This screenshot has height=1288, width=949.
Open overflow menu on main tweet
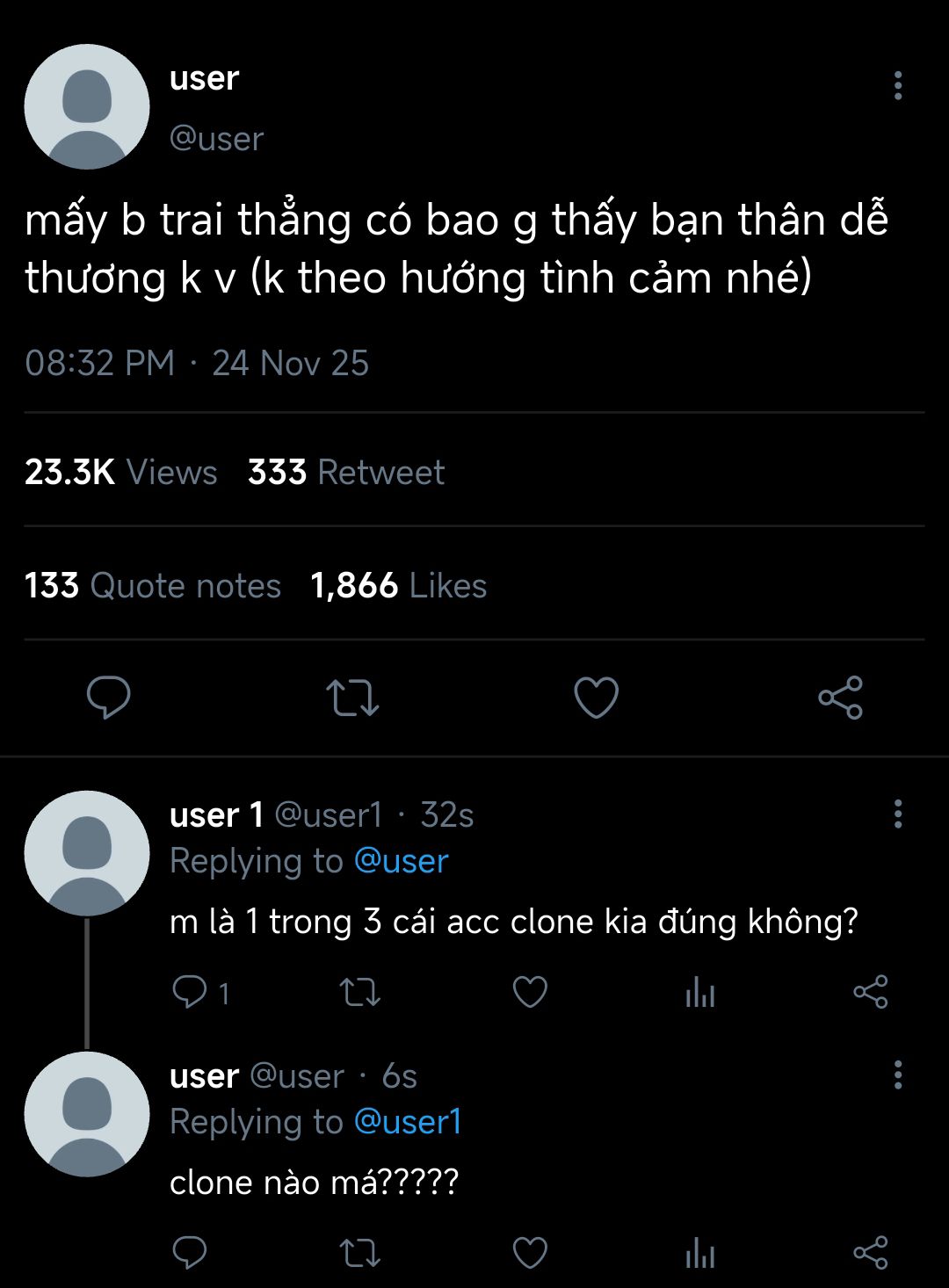click(897, 85)
